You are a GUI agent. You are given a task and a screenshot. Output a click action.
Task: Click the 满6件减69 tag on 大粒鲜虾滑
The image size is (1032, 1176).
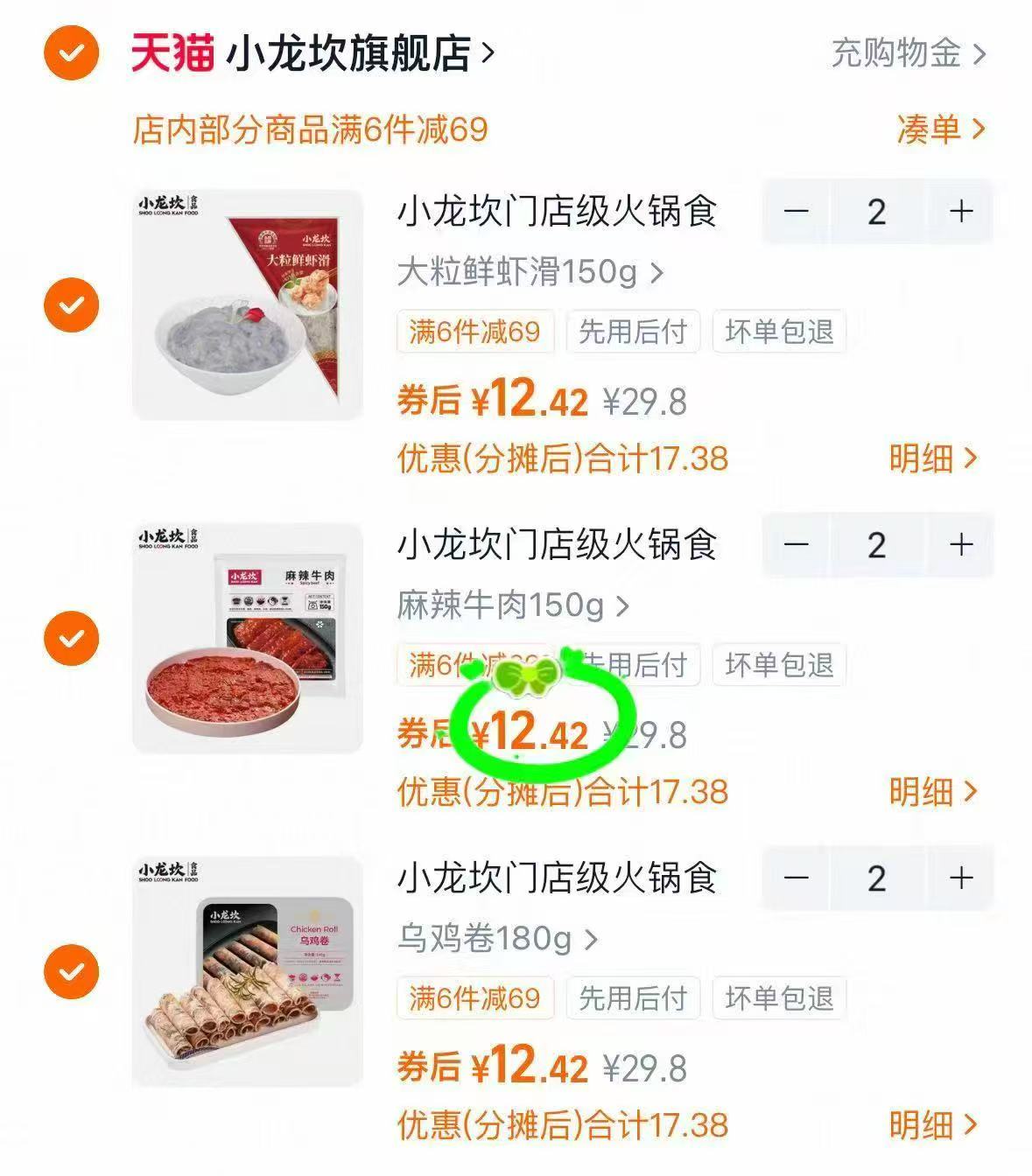click(476, 332)
